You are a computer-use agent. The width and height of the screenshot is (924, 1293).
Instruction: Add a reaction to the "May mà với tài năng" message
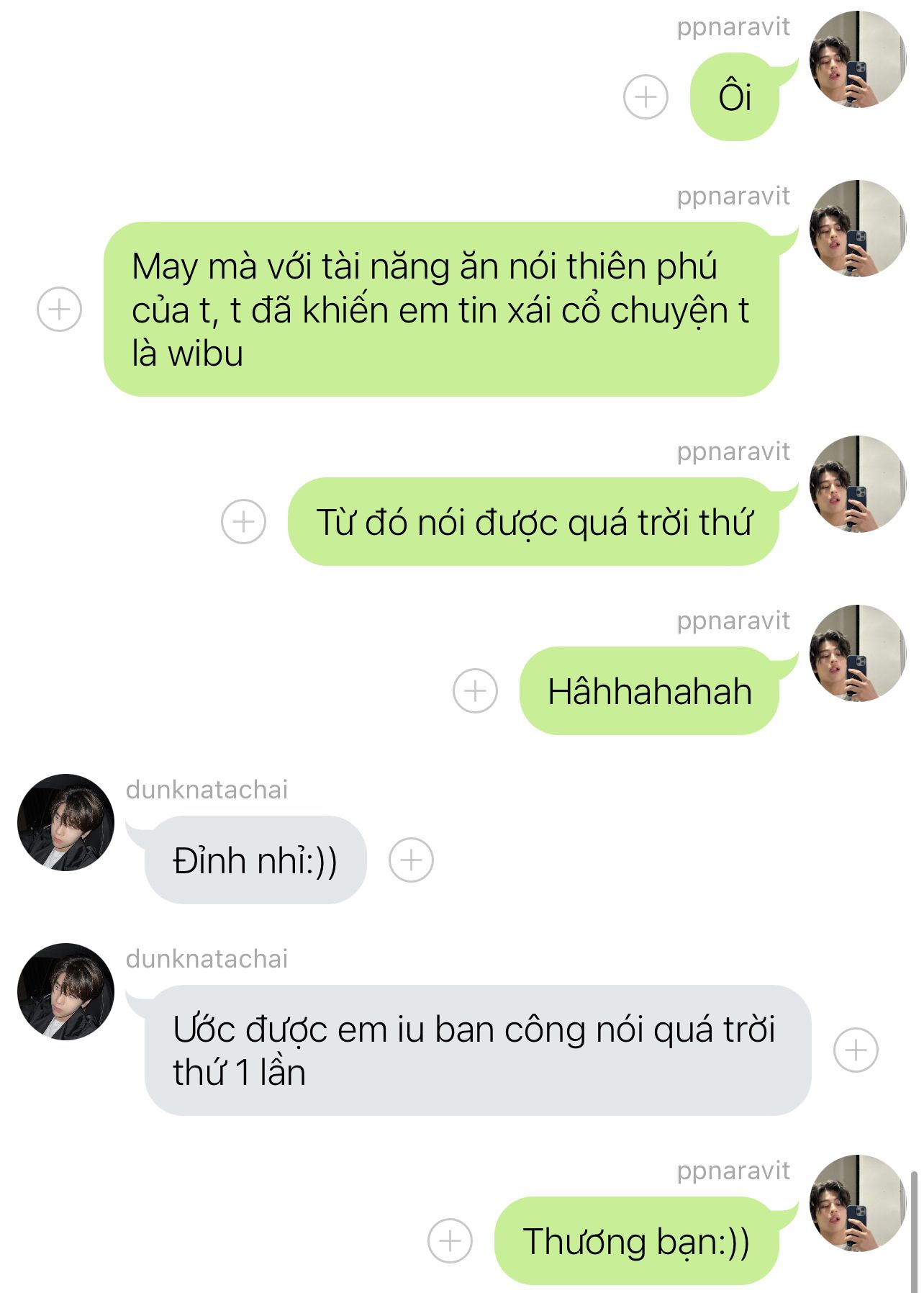[x=59, y=309]
